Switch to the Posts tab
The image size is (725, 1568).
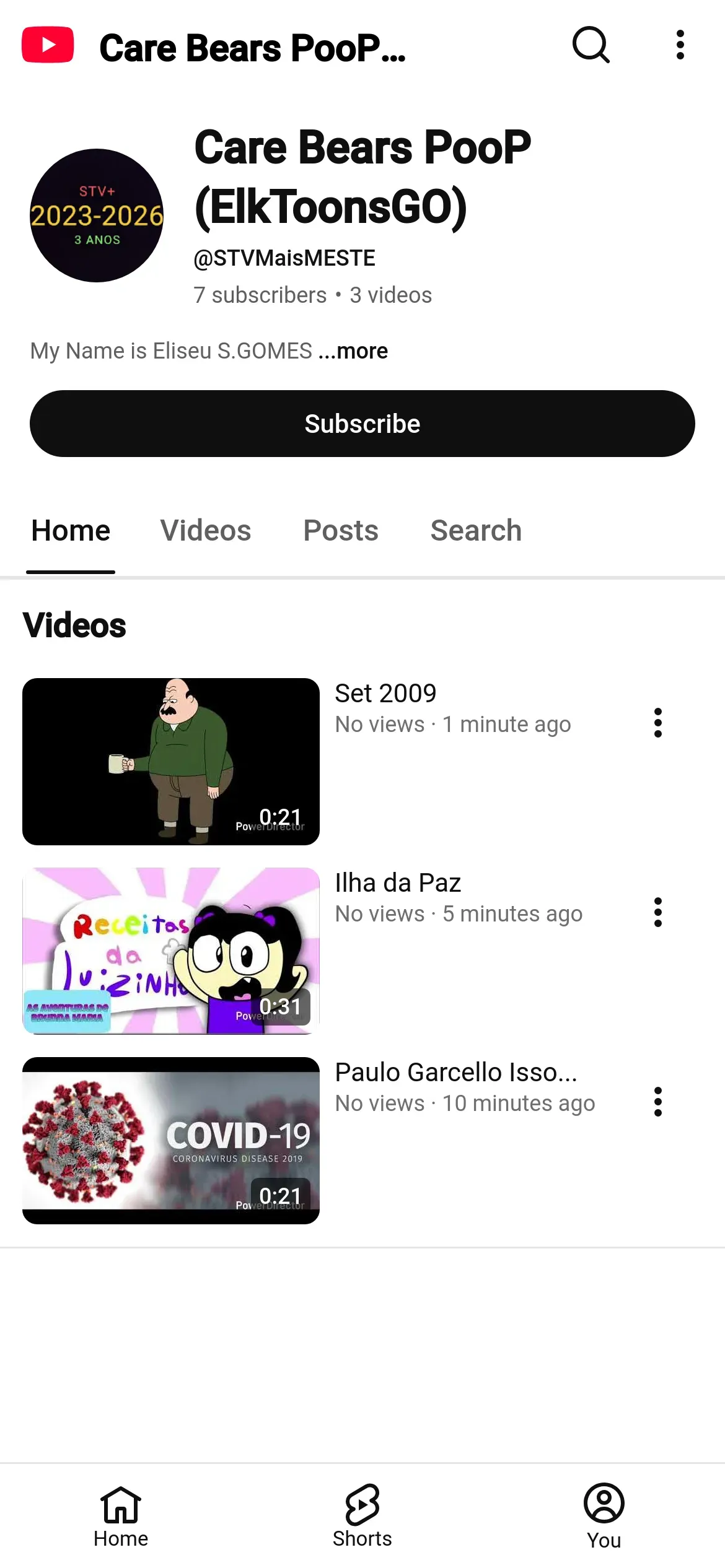click(341, 531)
